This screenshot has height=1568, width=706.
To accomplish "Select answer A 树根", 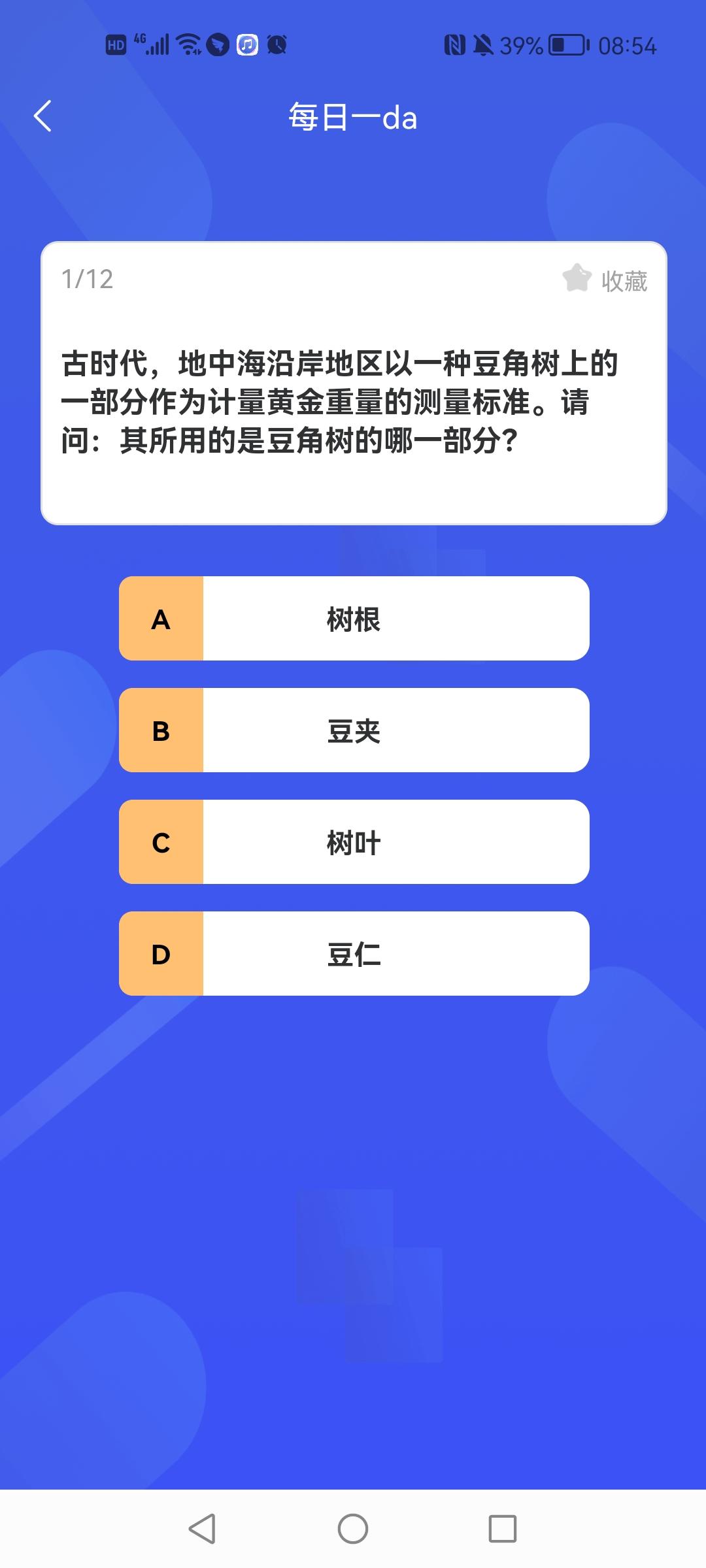I will pos(354,619).
